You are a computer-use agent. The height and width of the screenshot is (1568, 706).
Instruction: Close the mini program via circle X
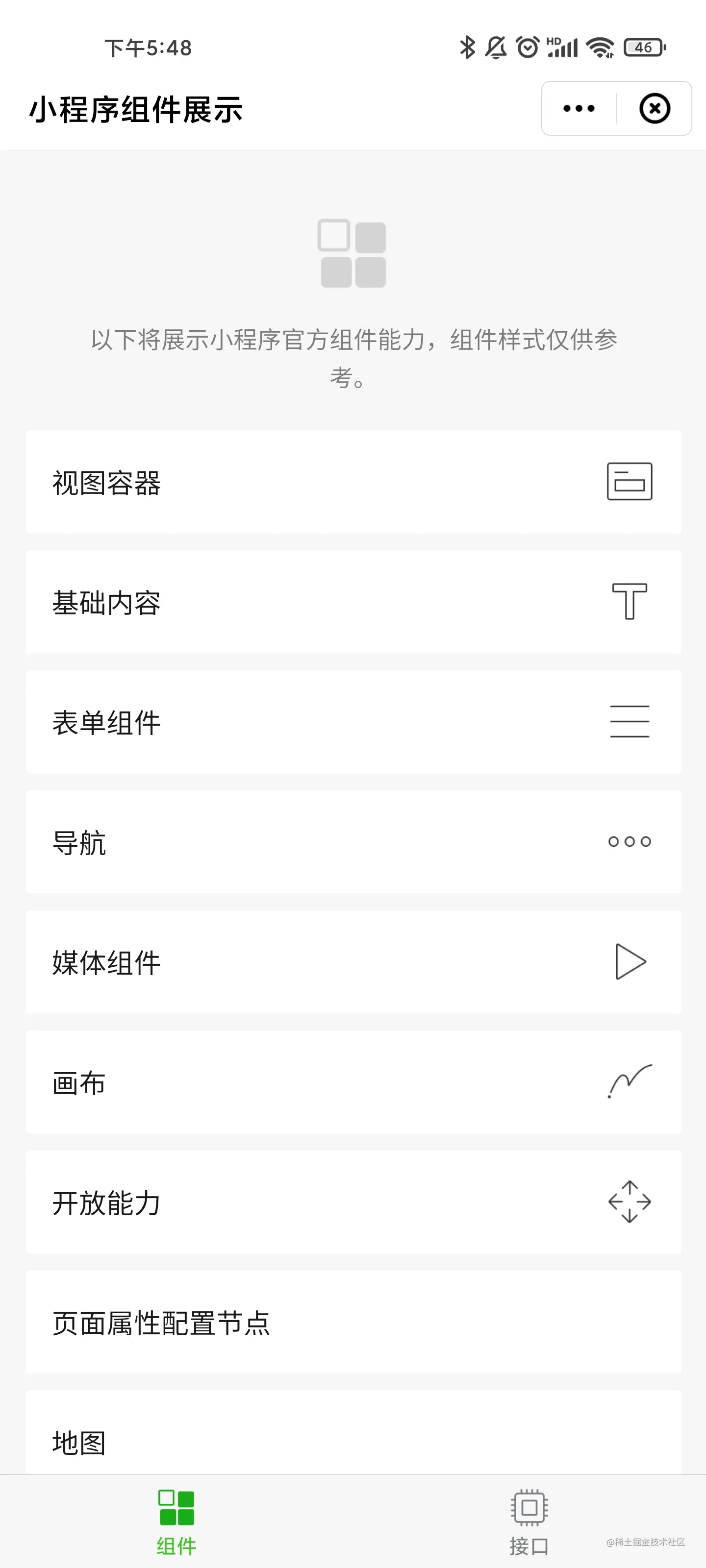(653, 108)
